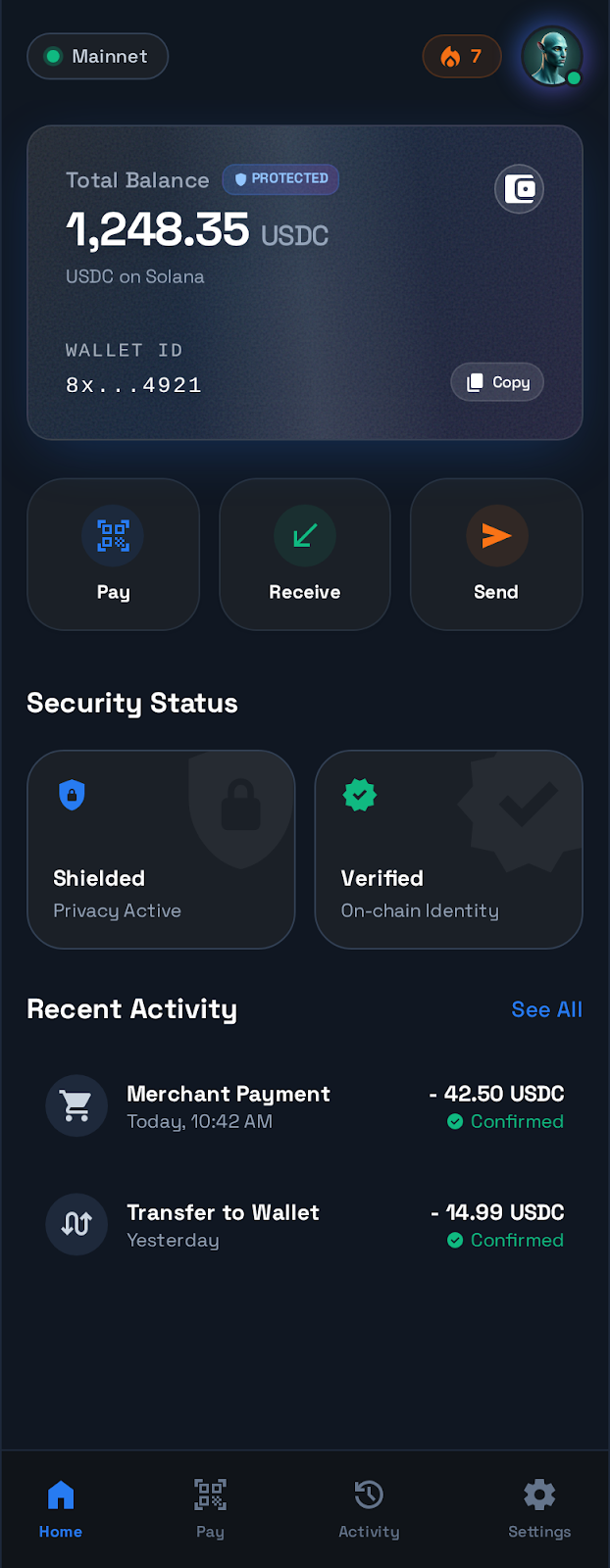Image resolution: width=610 pixels, height=1568 pixels.
Task: Switch to the Home tab
Action: click(61, 1509)
